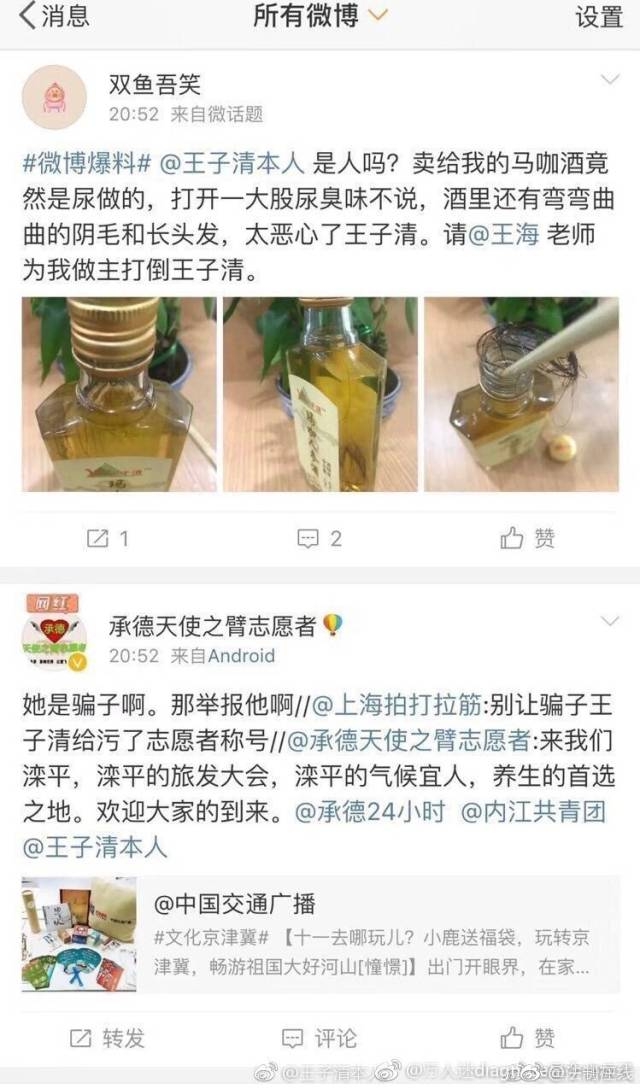View the third photo with hair on bottle
Screen dimensions: 640x1089
click(x=521, y=394)
